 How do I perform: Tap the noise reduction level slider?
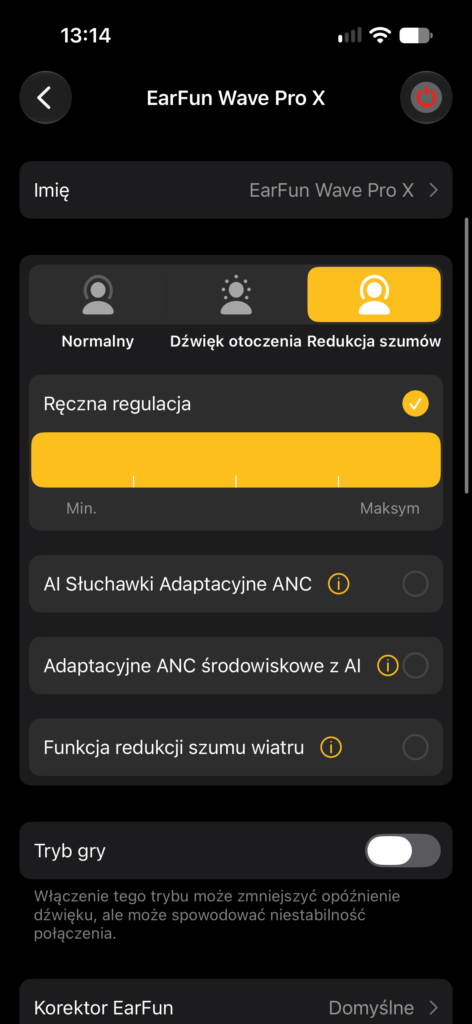point(236,460)
